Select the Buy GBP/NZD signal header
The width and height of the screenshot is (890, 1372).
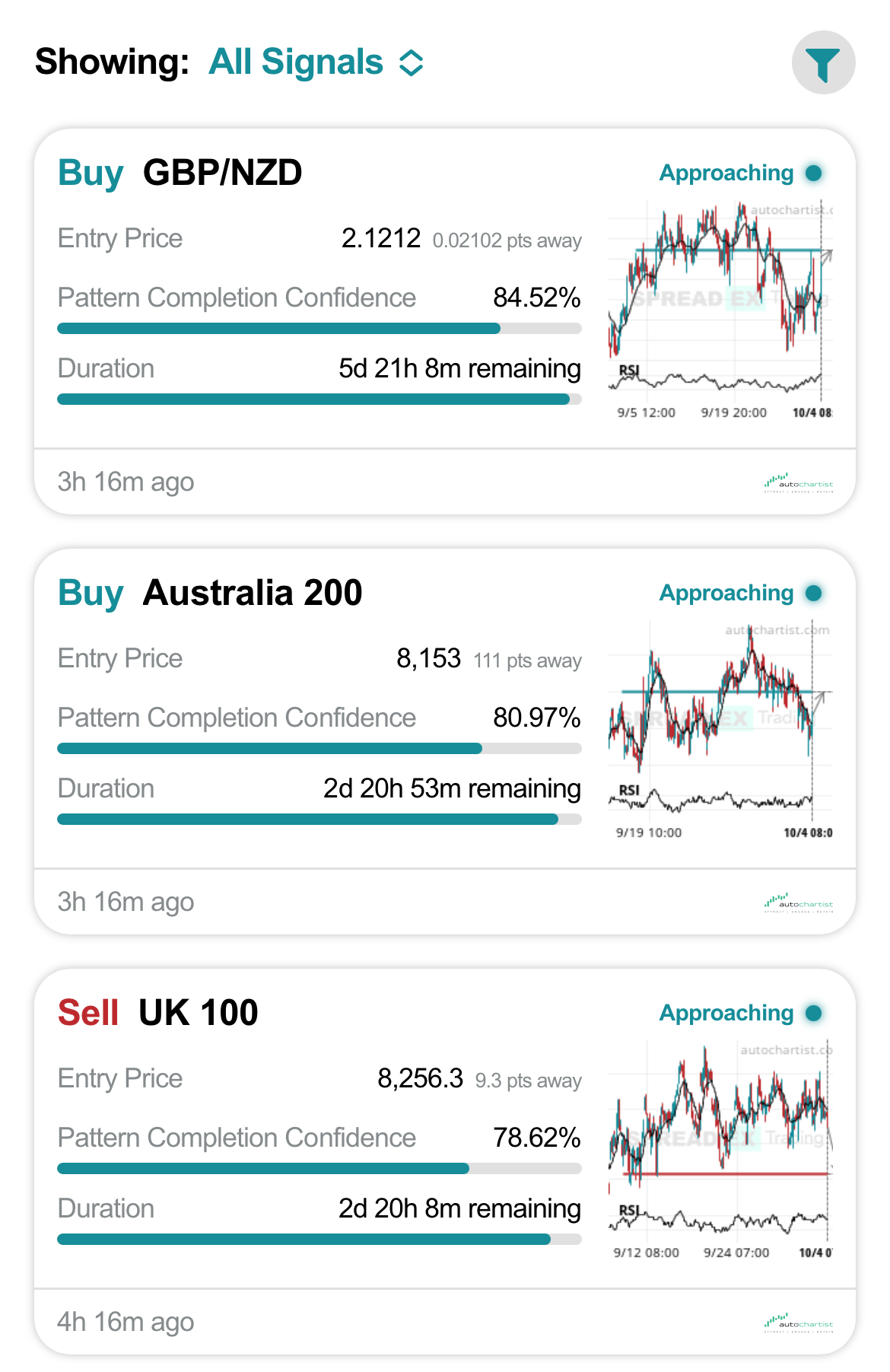[x=181, y=173]
